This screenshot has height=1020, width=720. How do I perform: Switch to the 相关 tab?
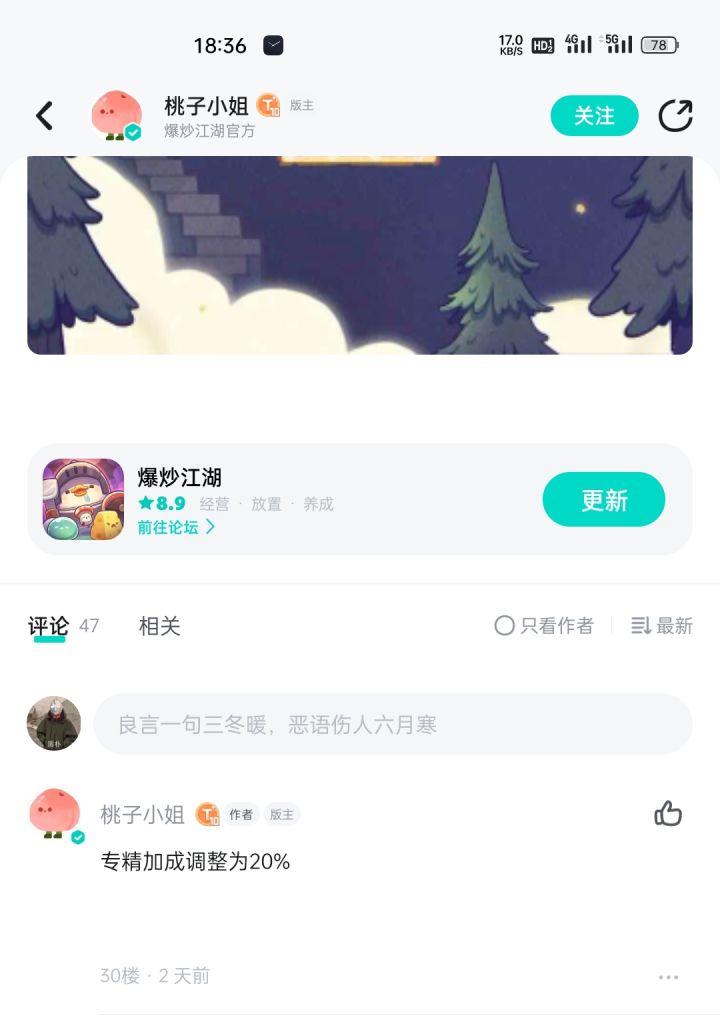point(159,626)
